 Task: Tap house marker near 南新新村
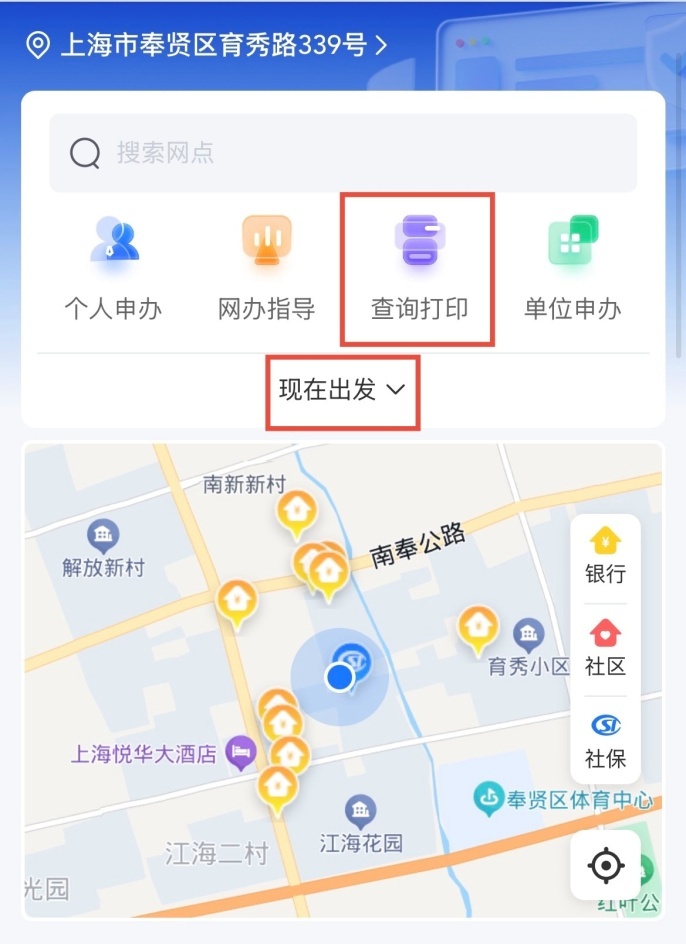296,510
